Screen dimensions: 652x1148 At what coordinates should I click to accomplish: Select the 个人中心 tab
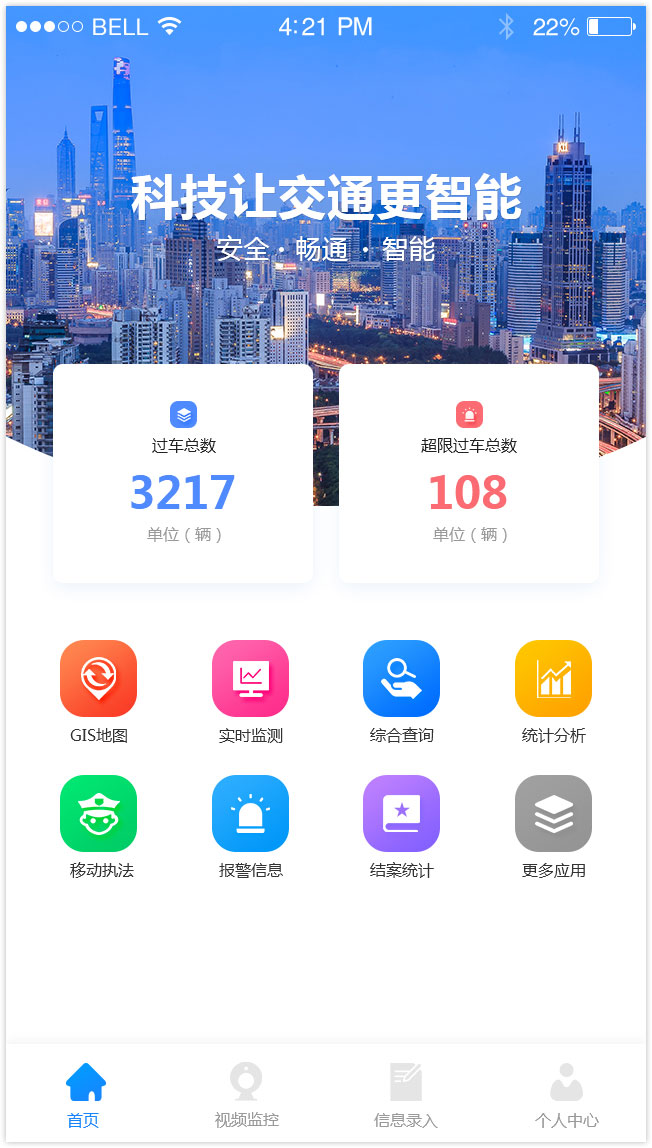[566, 1095]
